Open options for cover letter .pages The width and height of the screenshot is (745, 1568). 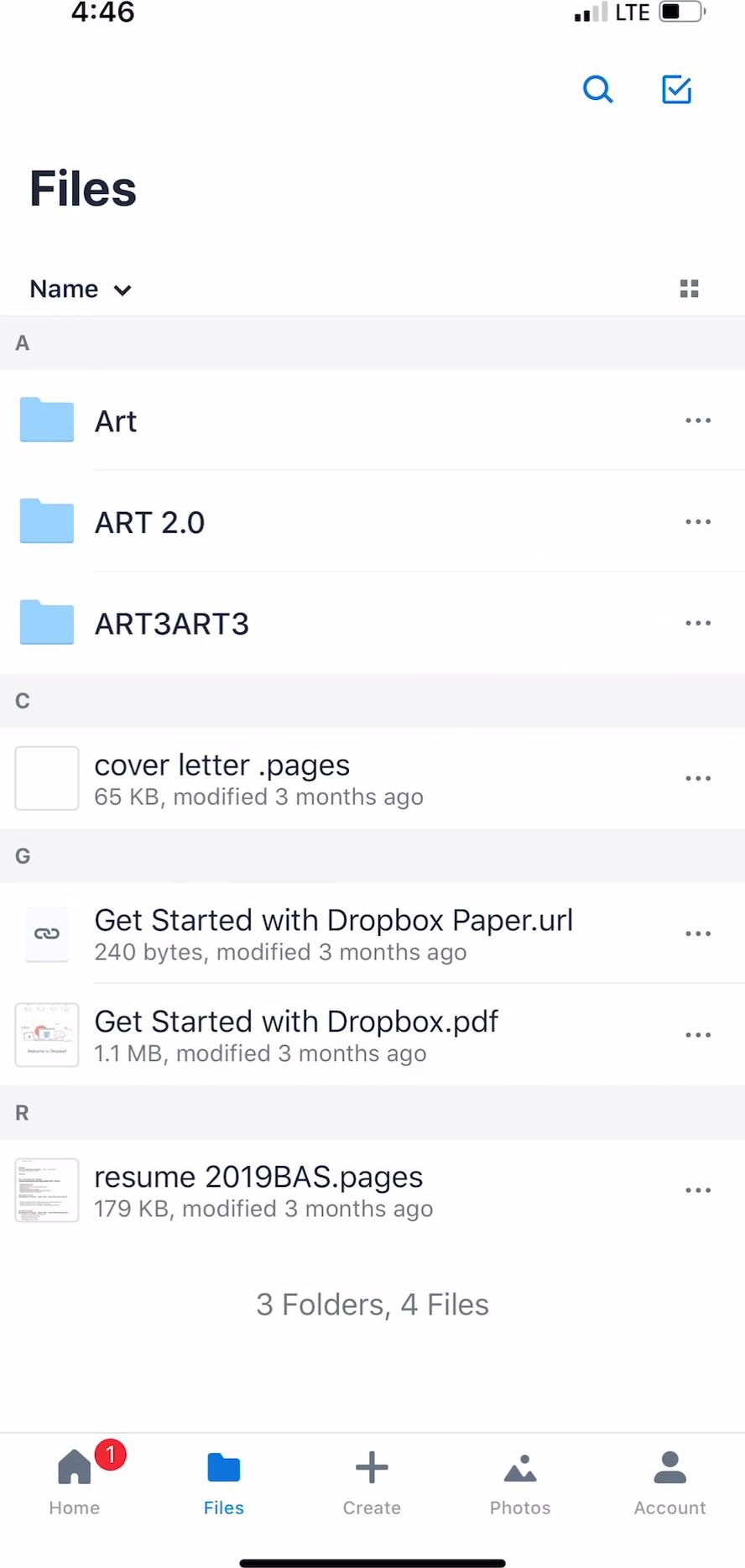(698, 779)
